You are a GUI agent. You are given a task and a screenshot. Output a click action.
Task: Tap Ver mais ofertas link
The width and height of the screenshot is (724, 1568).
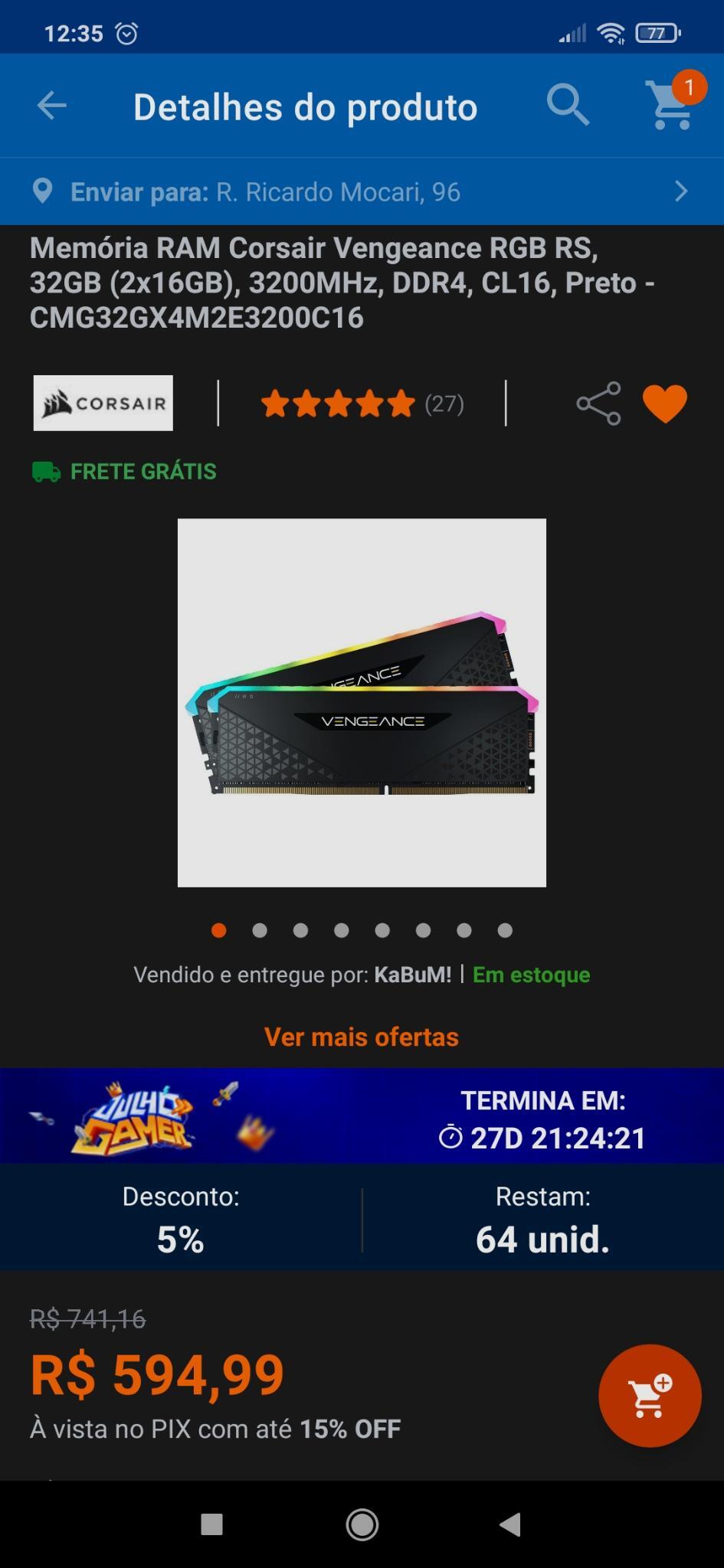(x=362, y=1037)
